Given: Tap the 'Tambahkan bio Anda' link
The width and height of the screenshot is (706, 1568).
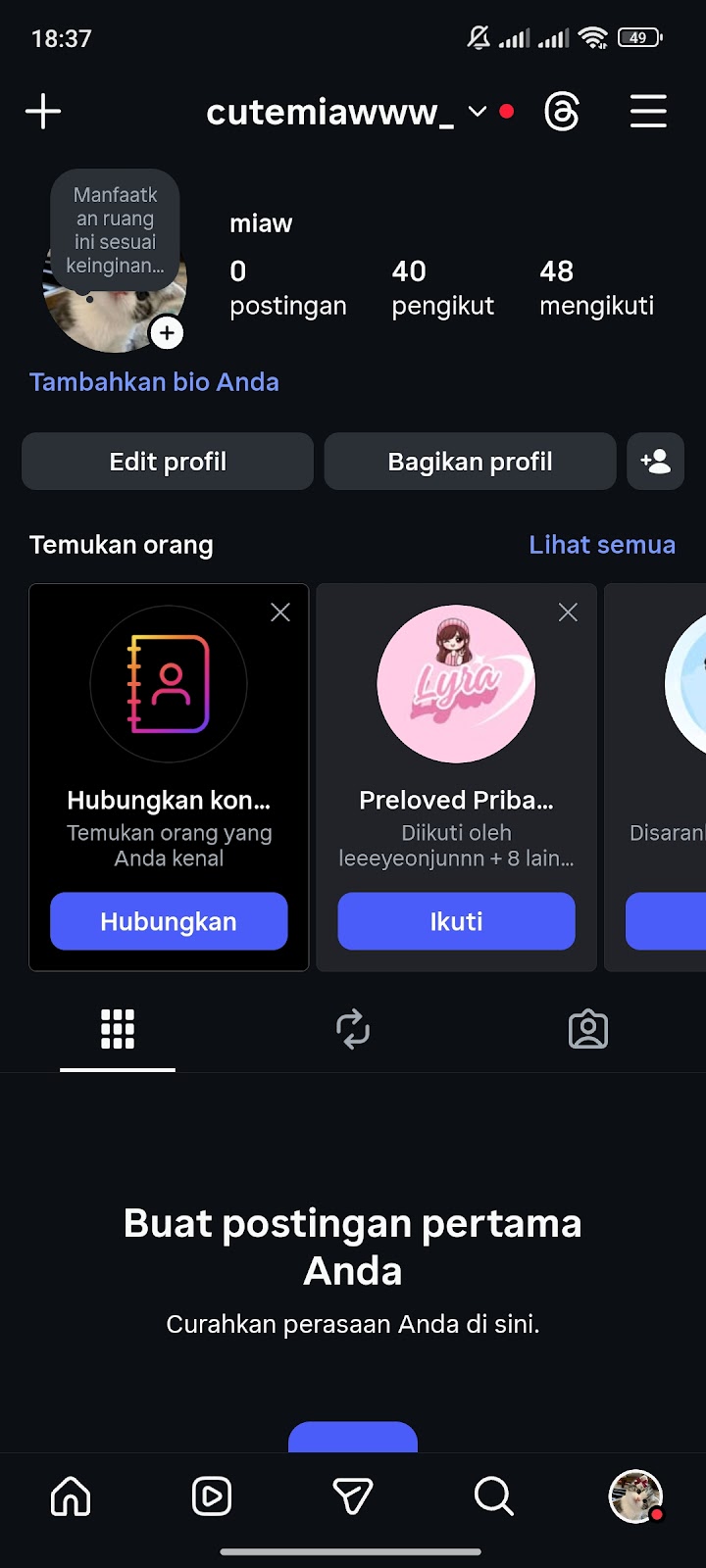Looking at the screenshot, I should (x=154, y=382).
